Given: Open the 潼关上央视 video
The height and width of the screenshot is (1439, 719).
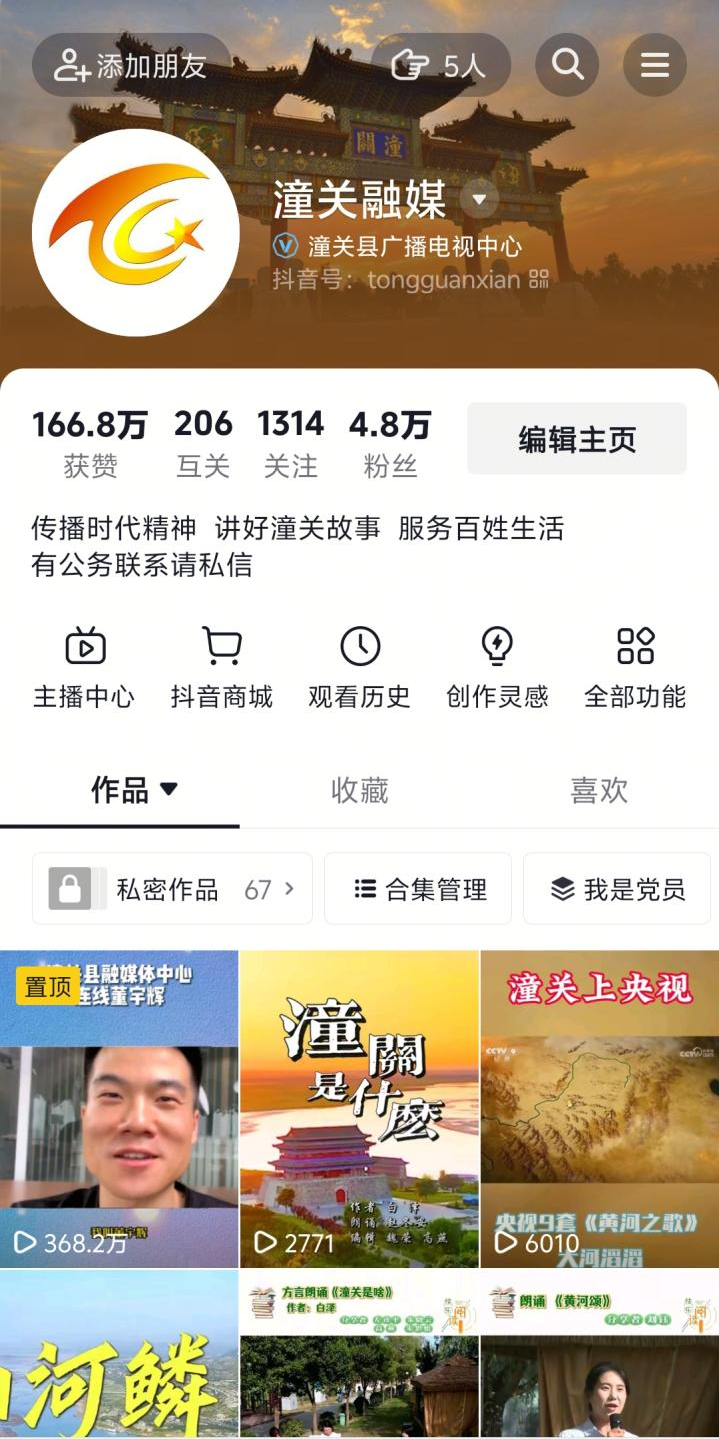Looking at the screenshot, I should tap(599, 1108).
